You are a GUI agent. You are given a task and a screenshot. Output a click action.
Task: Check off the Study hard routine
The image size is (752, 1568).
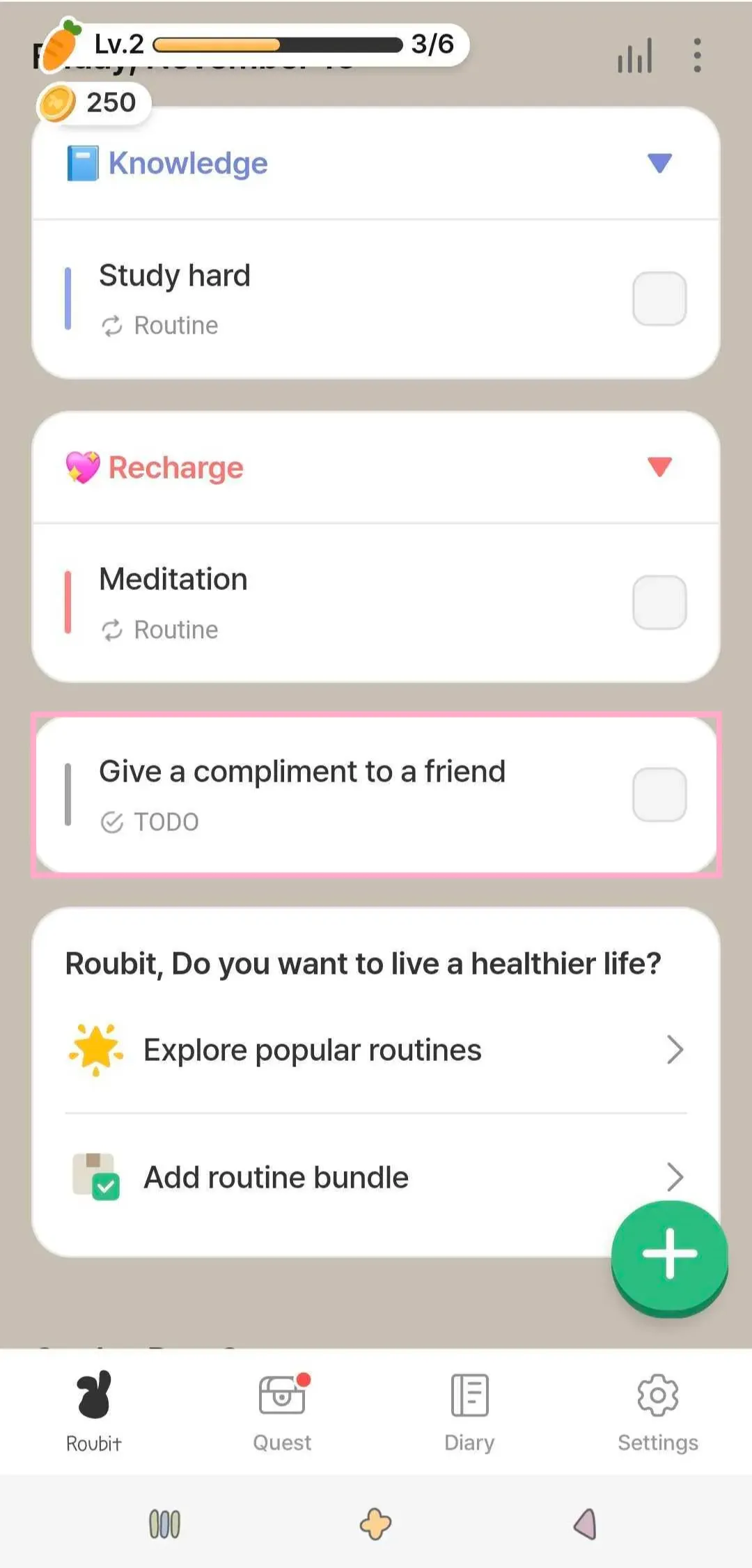tap(659, 299)
